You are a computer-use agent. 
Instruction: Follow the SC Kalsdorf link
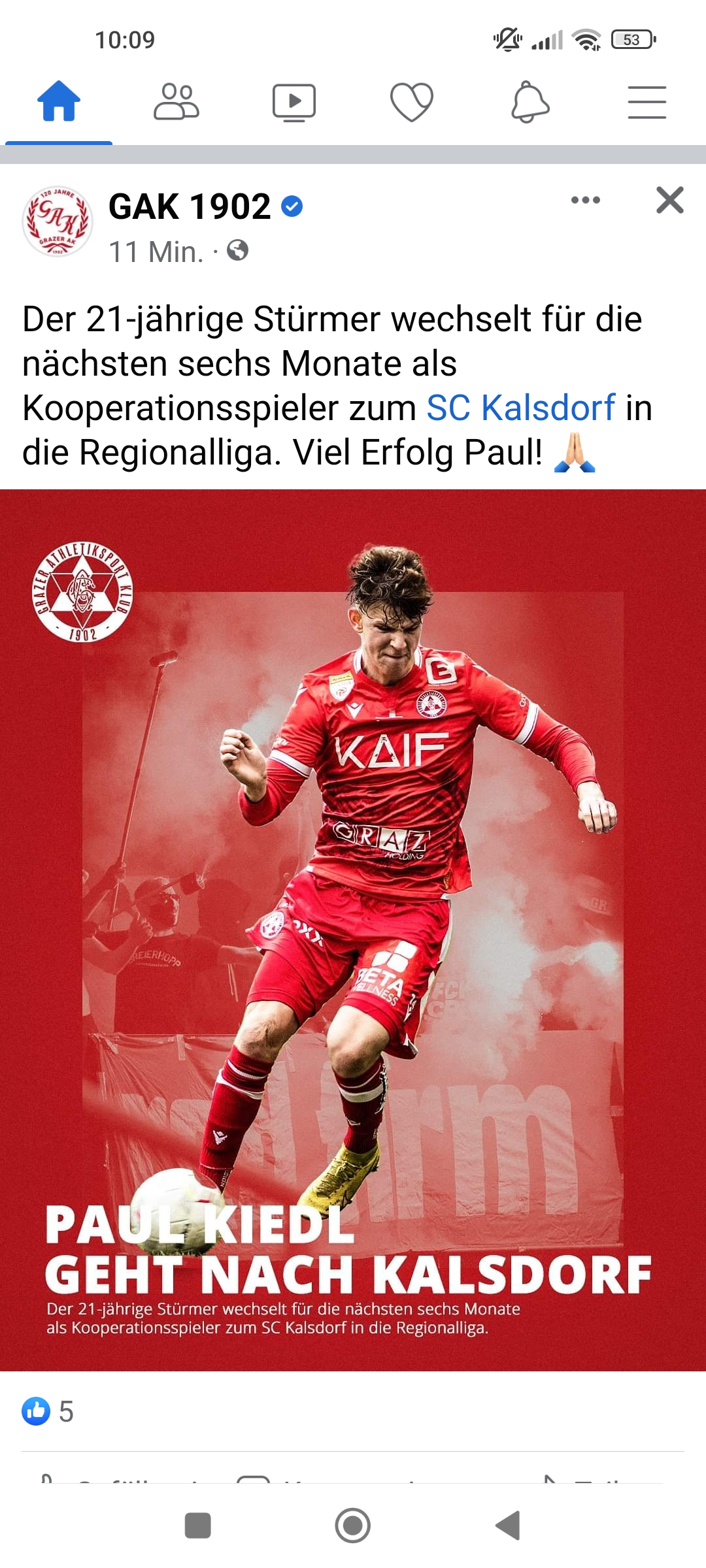click(521, 408)
